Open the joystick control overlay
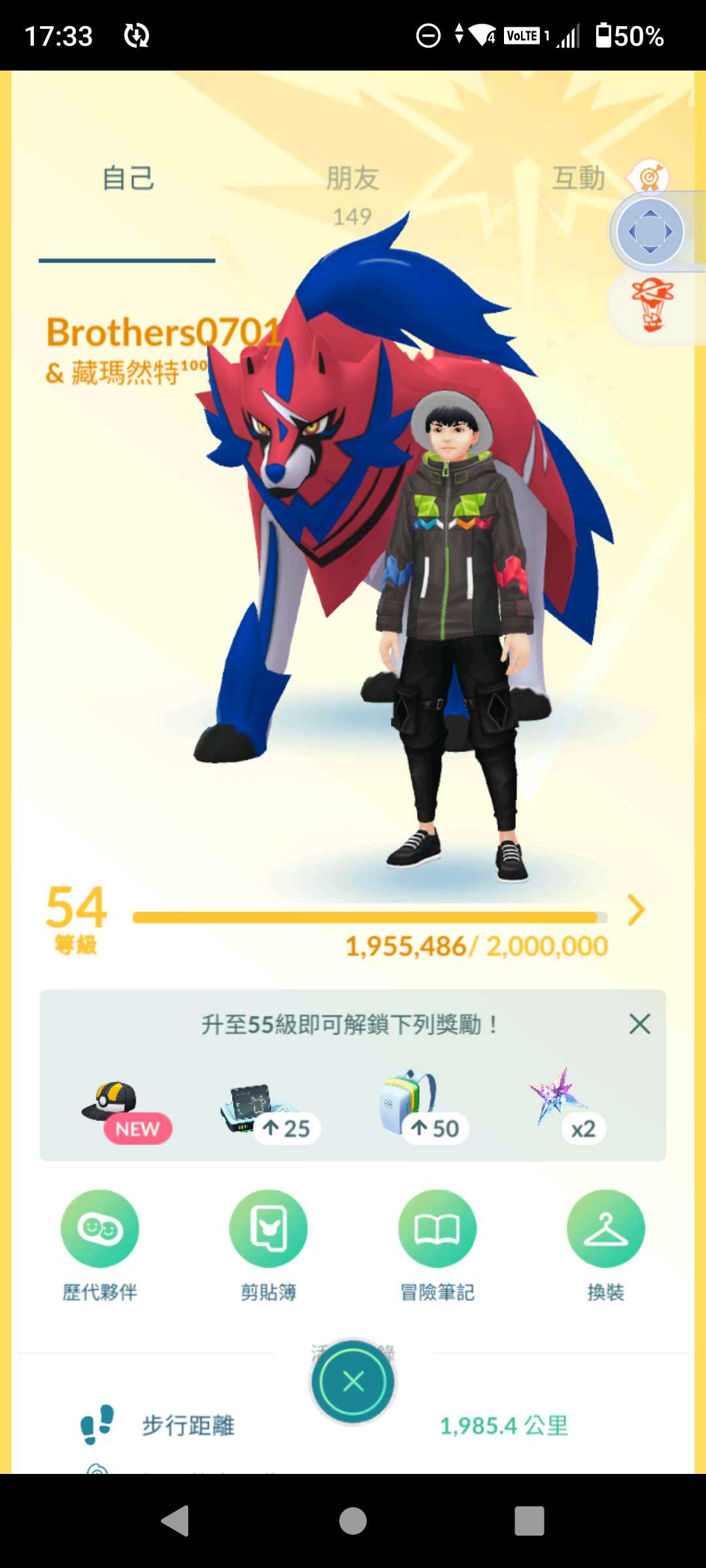 [650, 232]
